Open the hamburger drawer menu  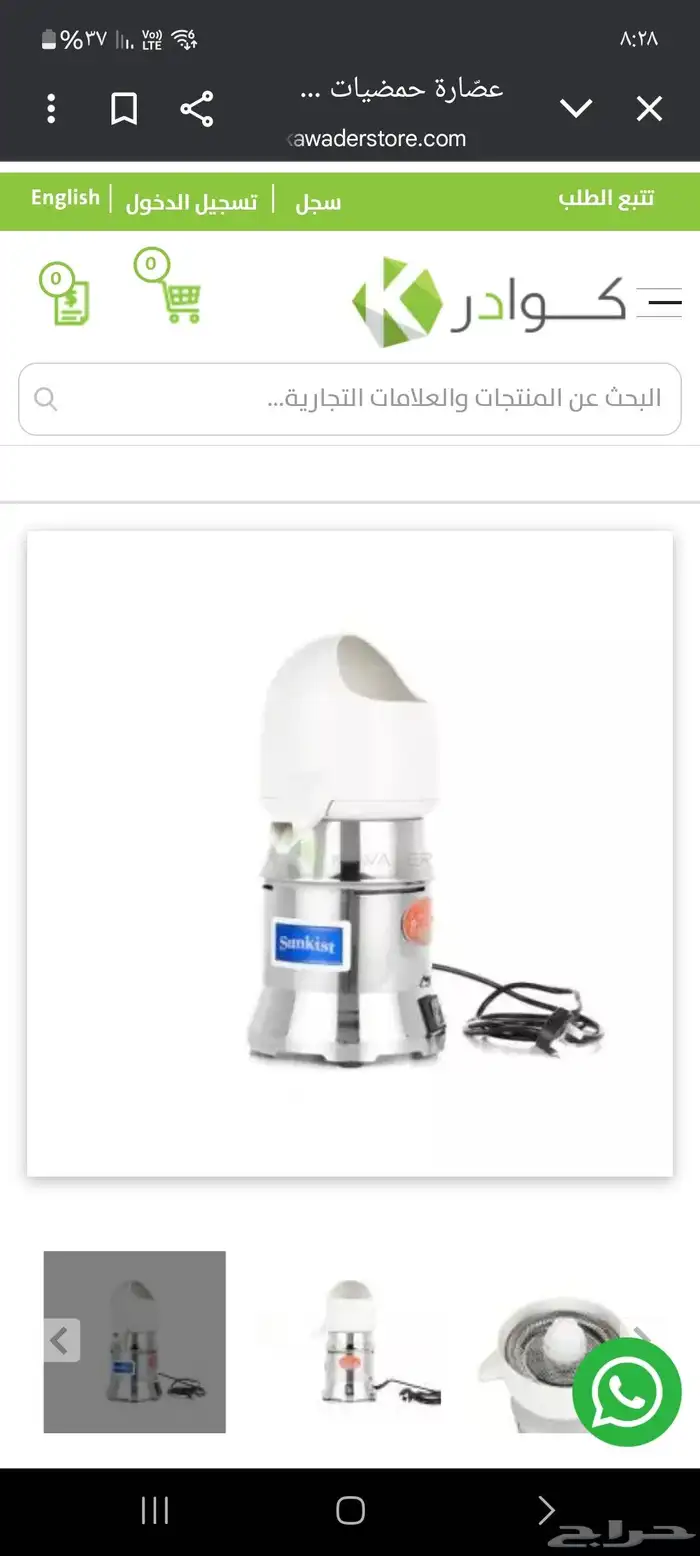coord(659,303)
